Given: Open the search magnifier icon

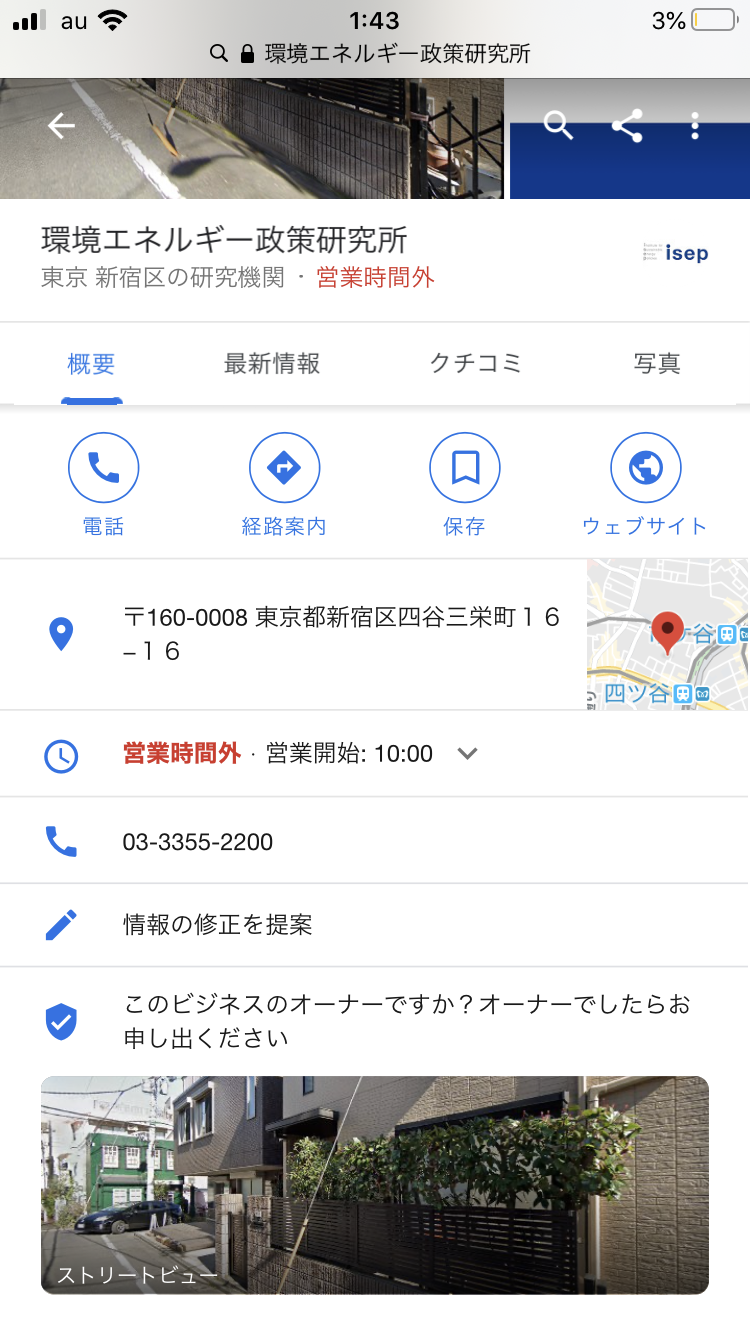Looking at the screenshot, I should coord(558,126).
